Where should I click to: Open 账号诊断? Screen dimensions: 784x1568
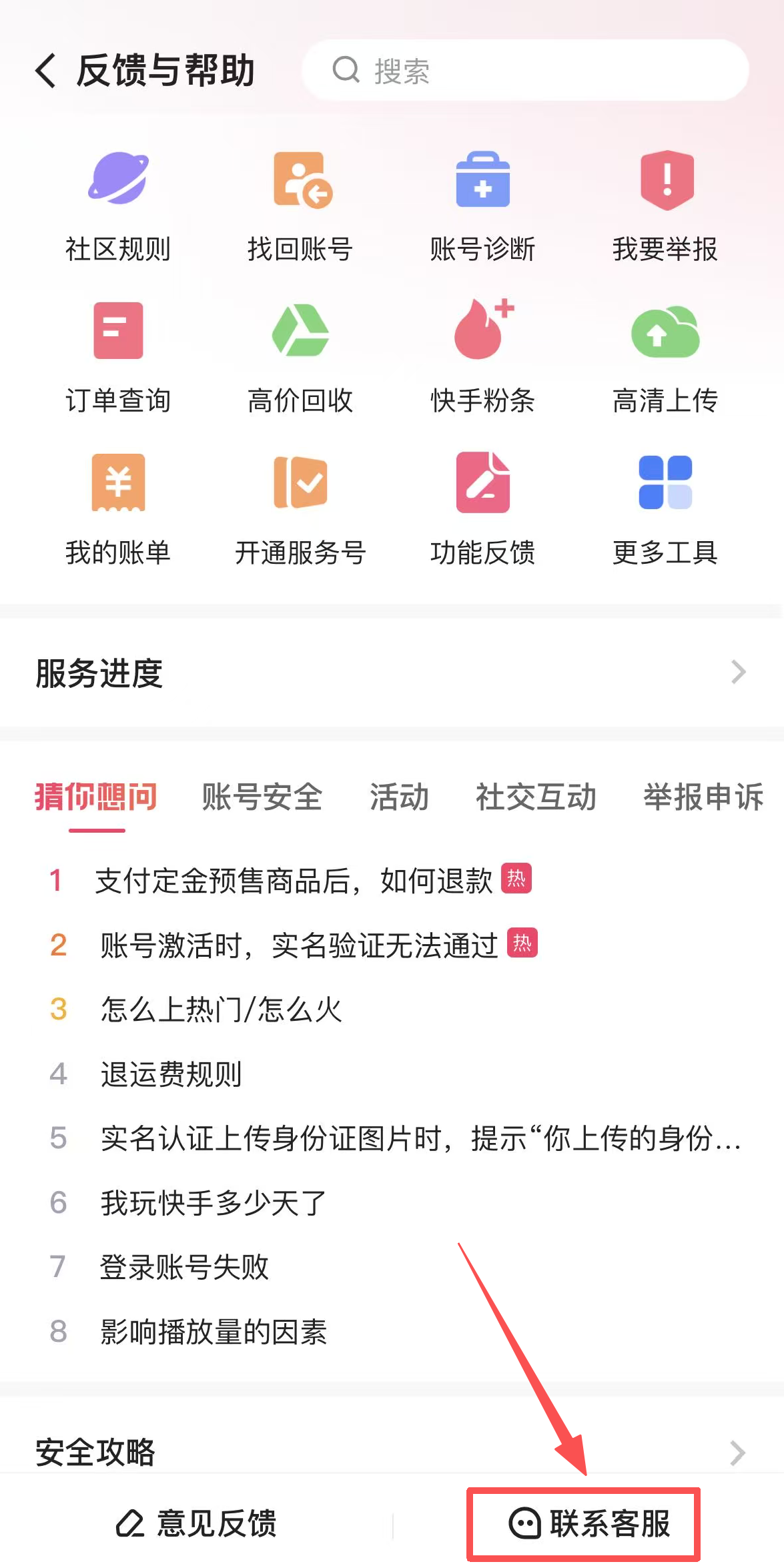[482, 207]
